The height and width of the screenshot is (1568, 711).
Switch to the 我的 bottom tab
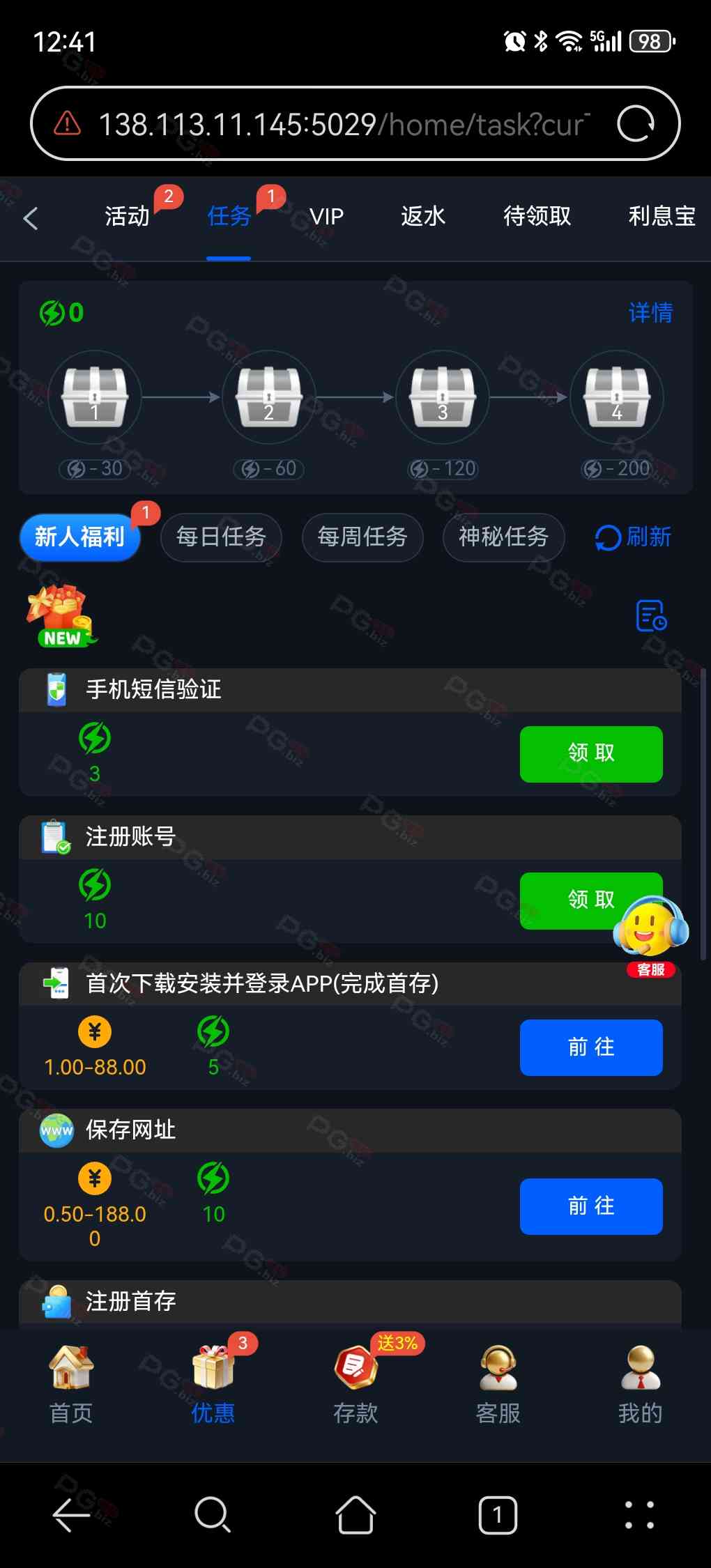(639, 1383)
